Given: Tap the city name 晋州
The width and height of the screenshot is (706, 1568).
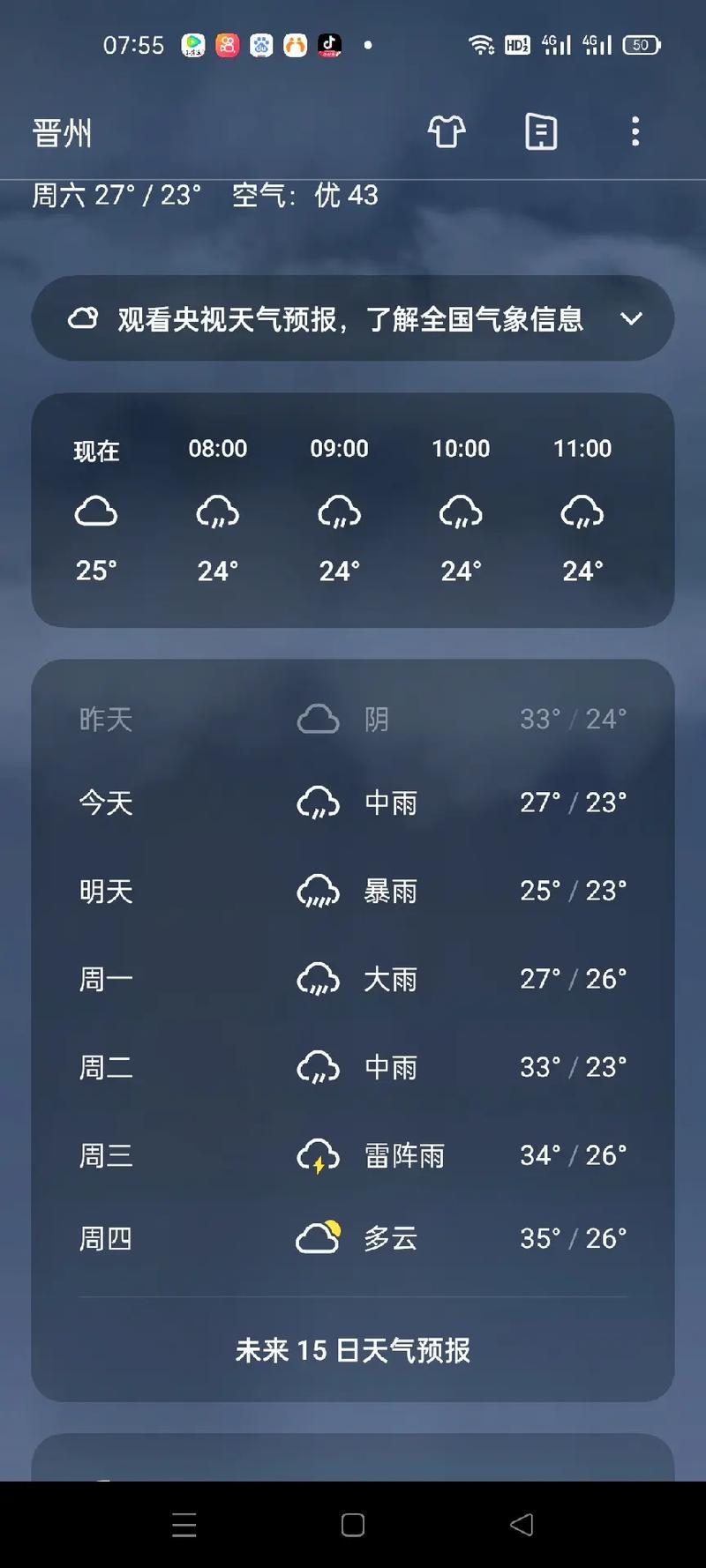Looking at the screenshot, I should coord(60,133).
